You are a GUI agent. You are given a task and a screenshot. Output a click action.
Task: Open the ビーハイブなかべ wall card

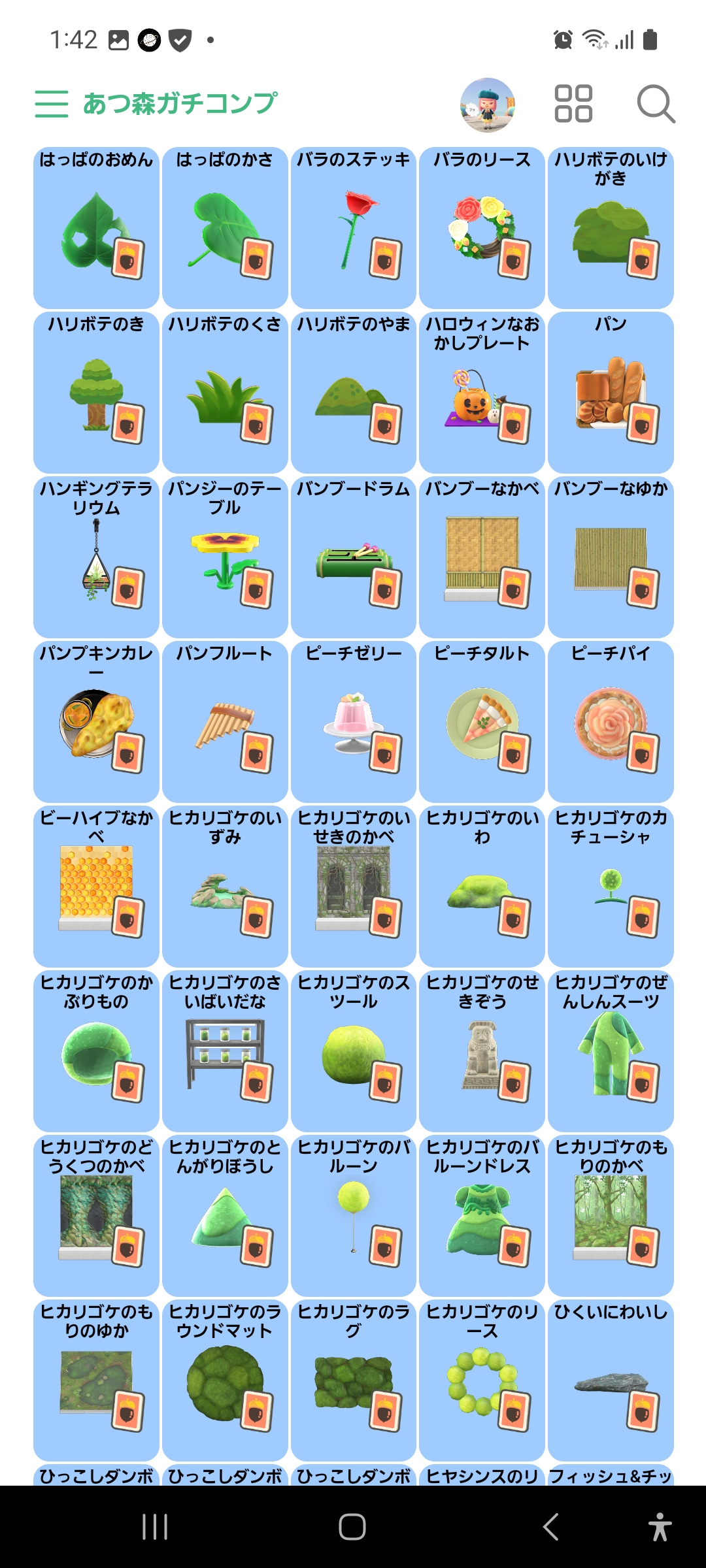96,886
